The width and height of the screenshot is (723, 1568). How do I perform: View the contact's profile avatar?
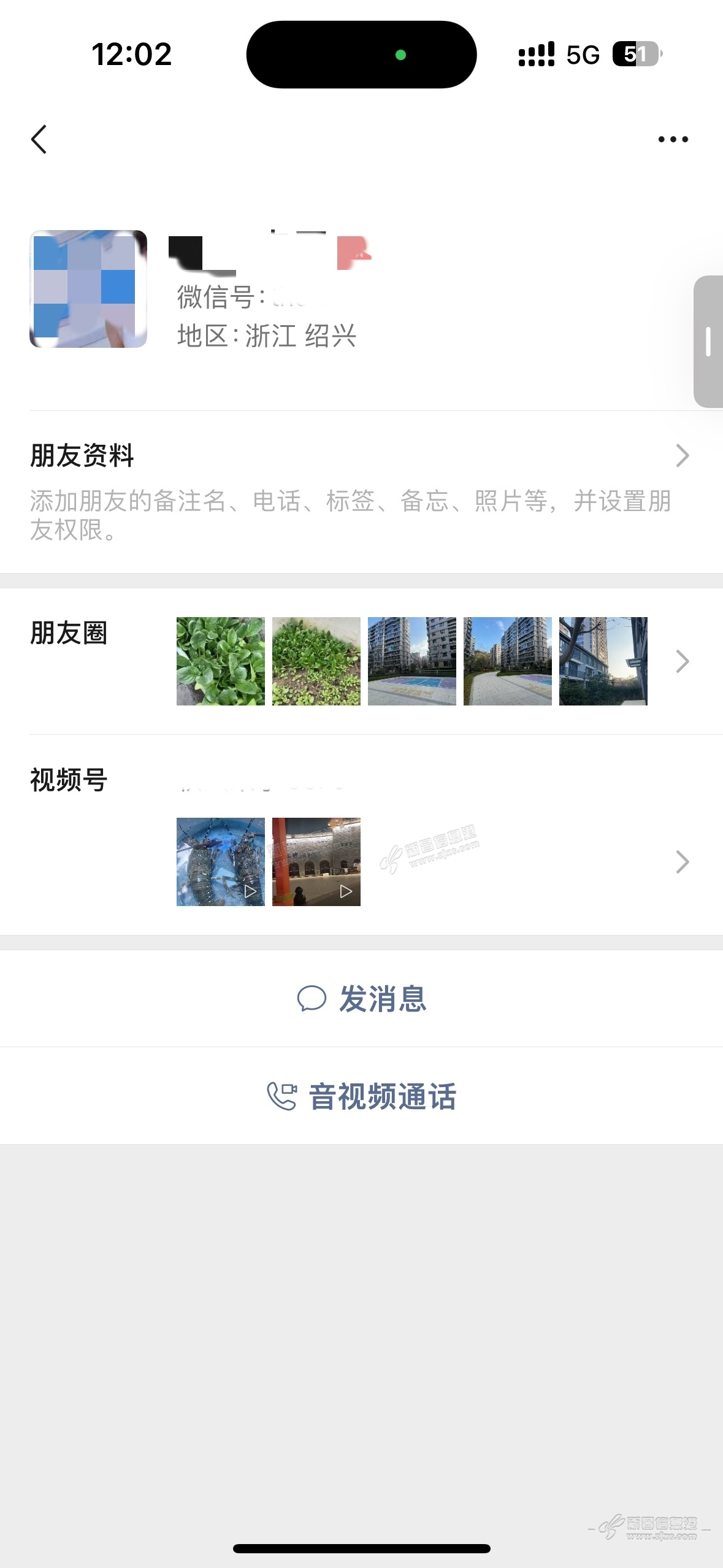[x=88, y=289]
